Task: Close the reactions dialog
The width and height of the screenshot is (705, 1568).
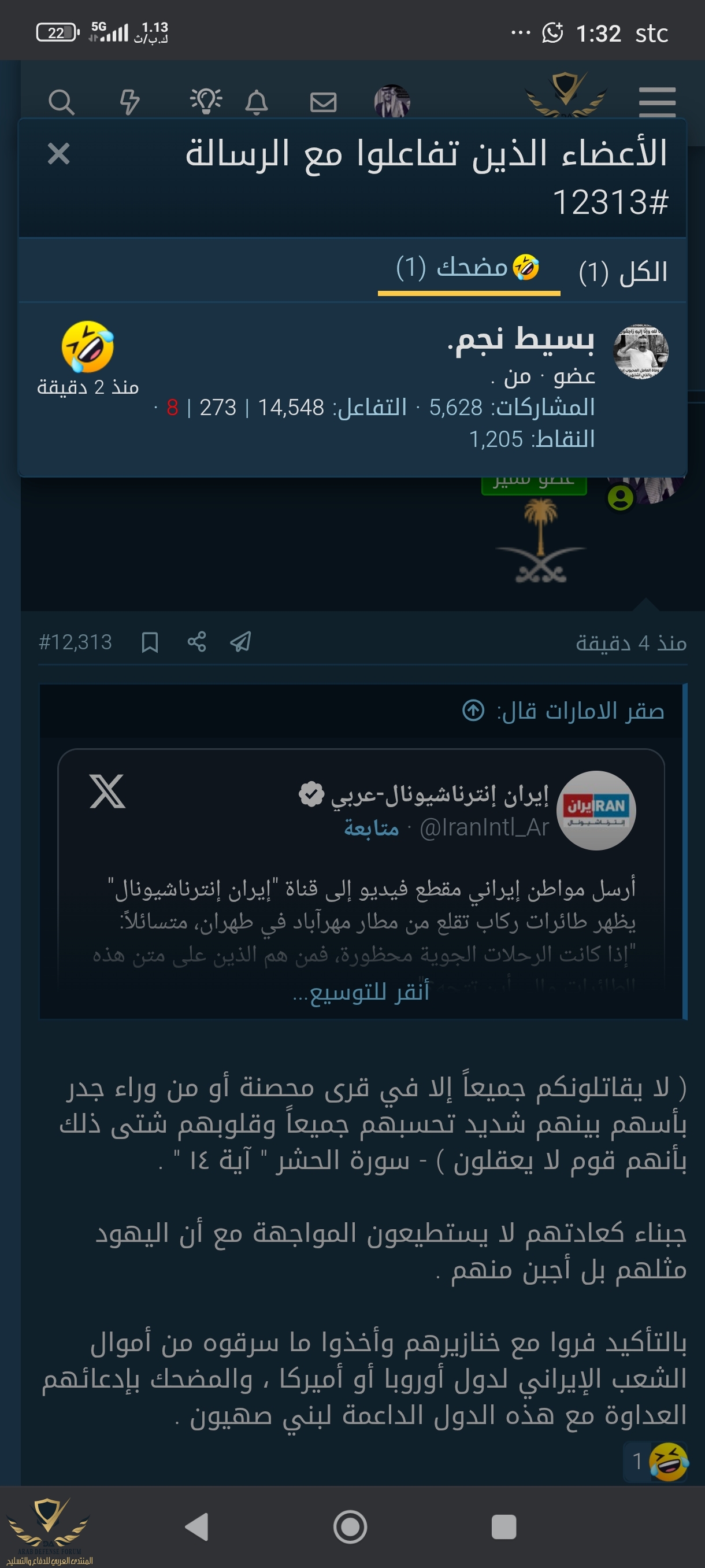Action: (58, 153)
